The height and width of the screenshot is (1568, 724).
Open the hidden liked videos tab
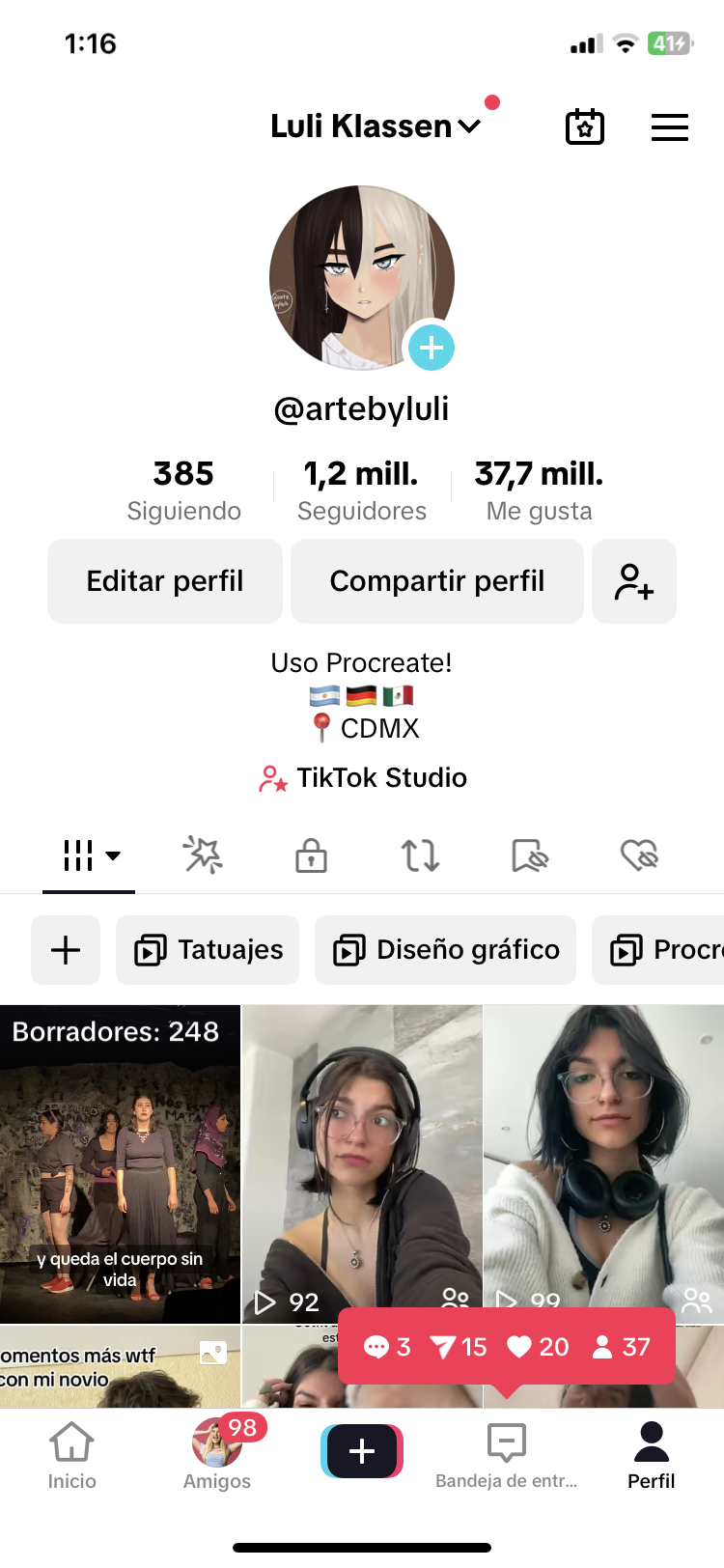pos(639,855)
